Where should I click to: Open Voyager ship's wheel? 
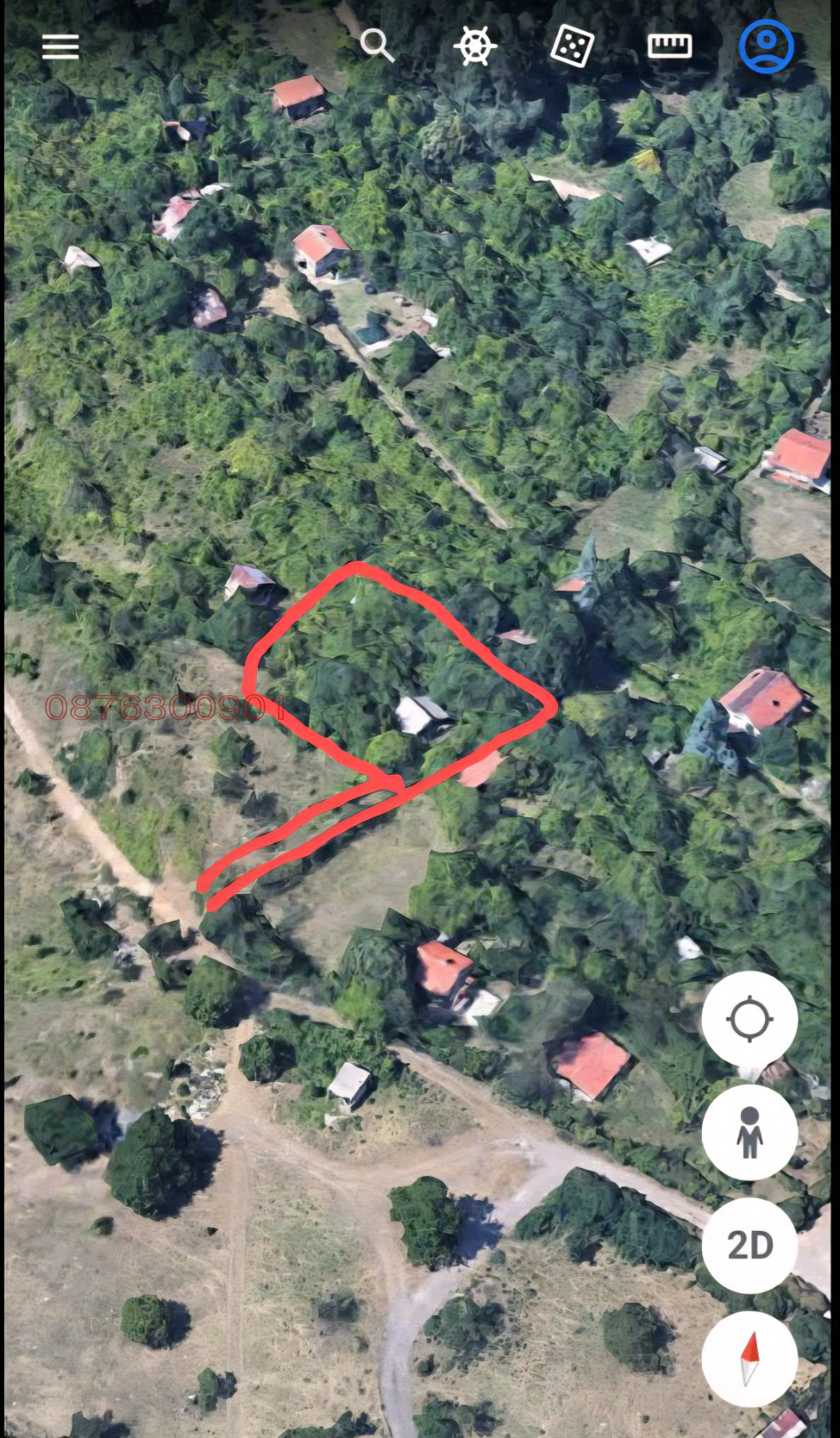point(475,46)
